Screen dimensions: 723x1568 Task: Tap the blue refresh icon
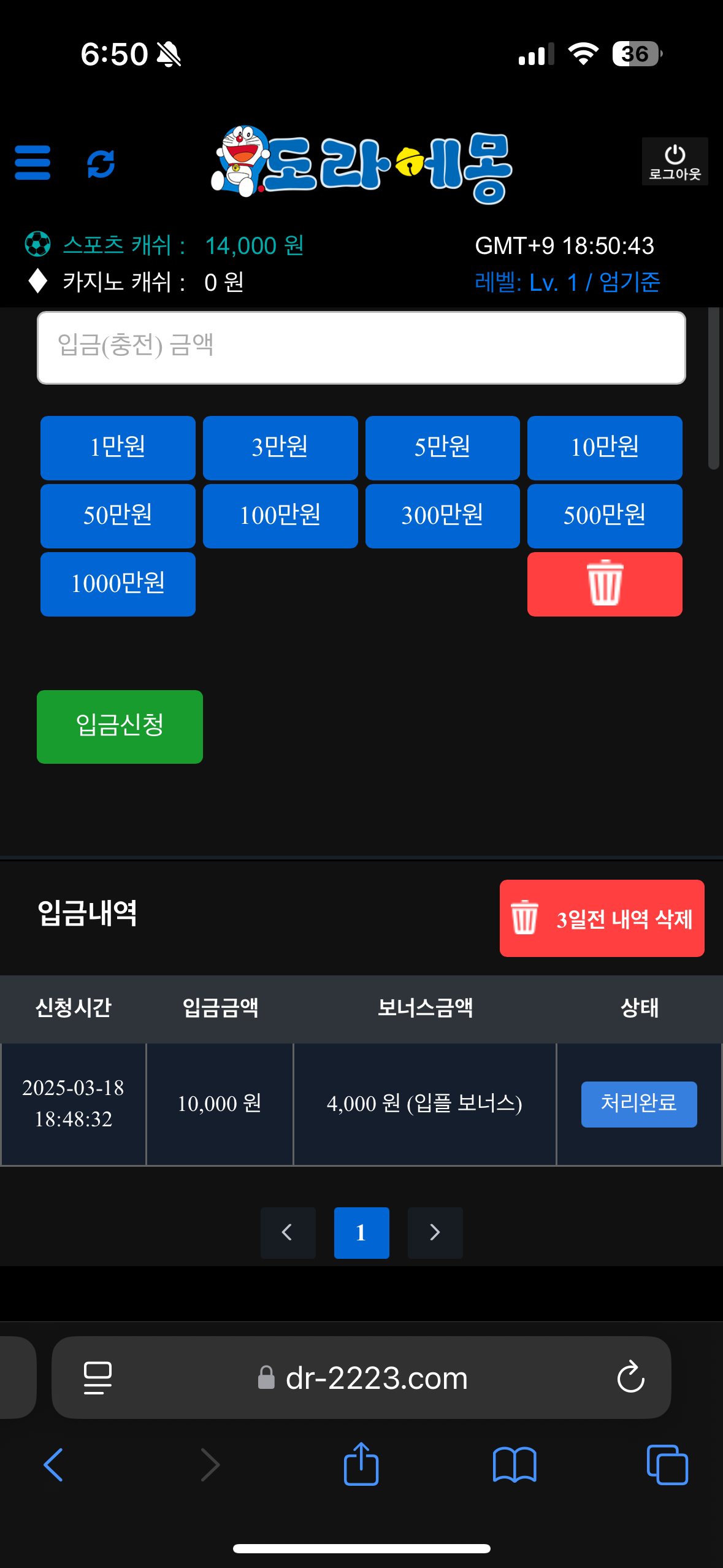point(101,164)
